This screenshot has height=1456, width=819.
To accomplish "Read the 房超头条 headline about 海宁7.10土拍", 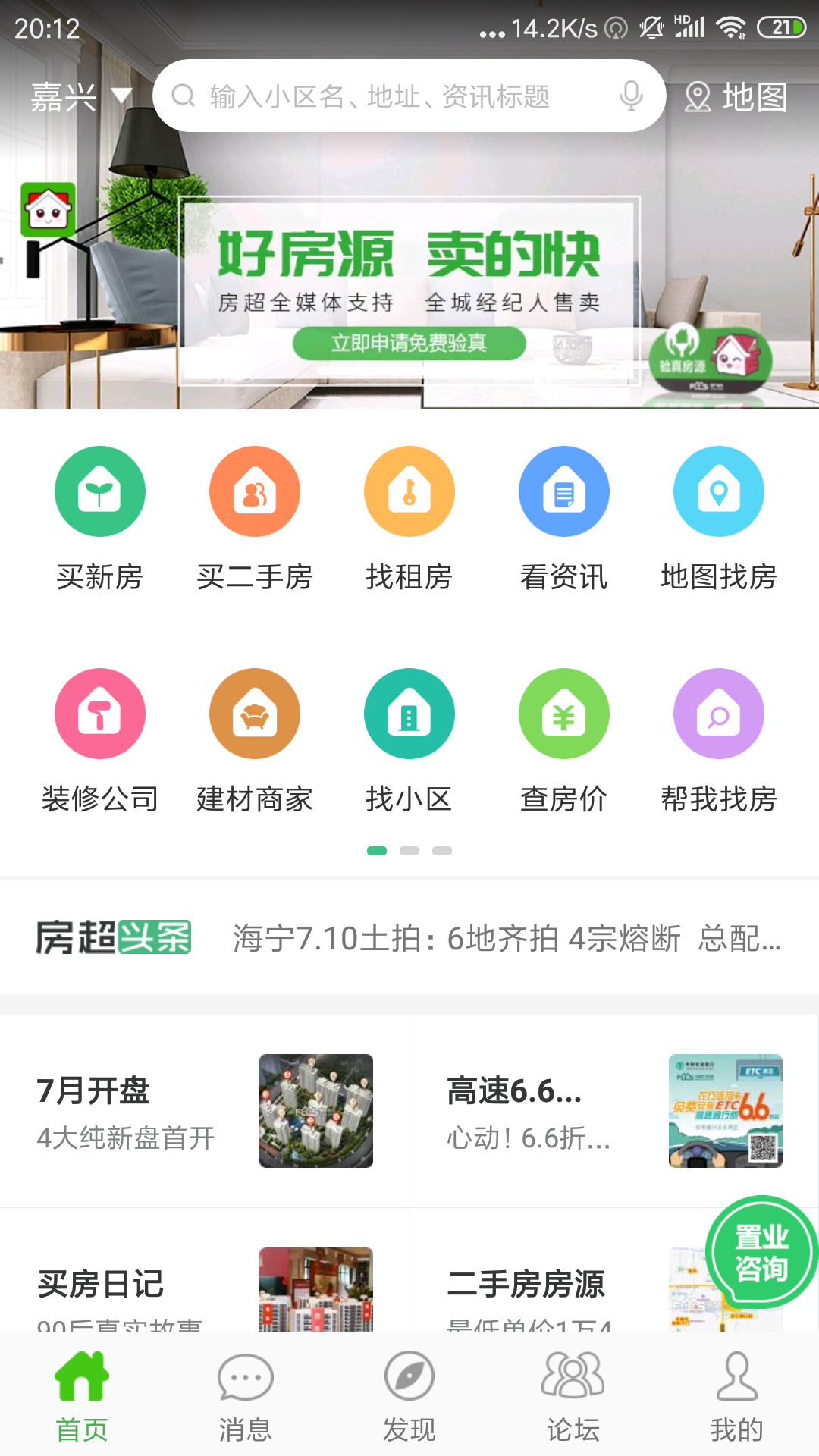I will coord(506,939).
